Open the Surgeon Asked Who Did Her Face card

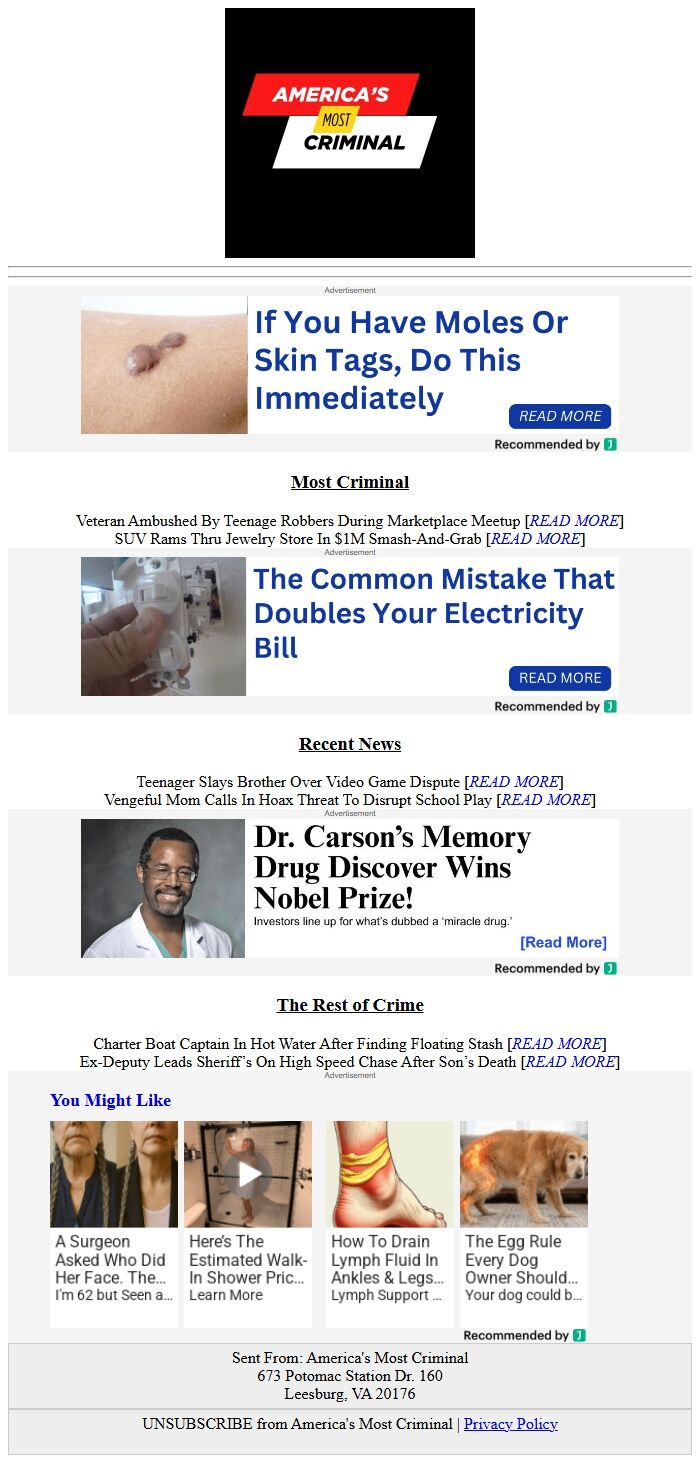114,1224
